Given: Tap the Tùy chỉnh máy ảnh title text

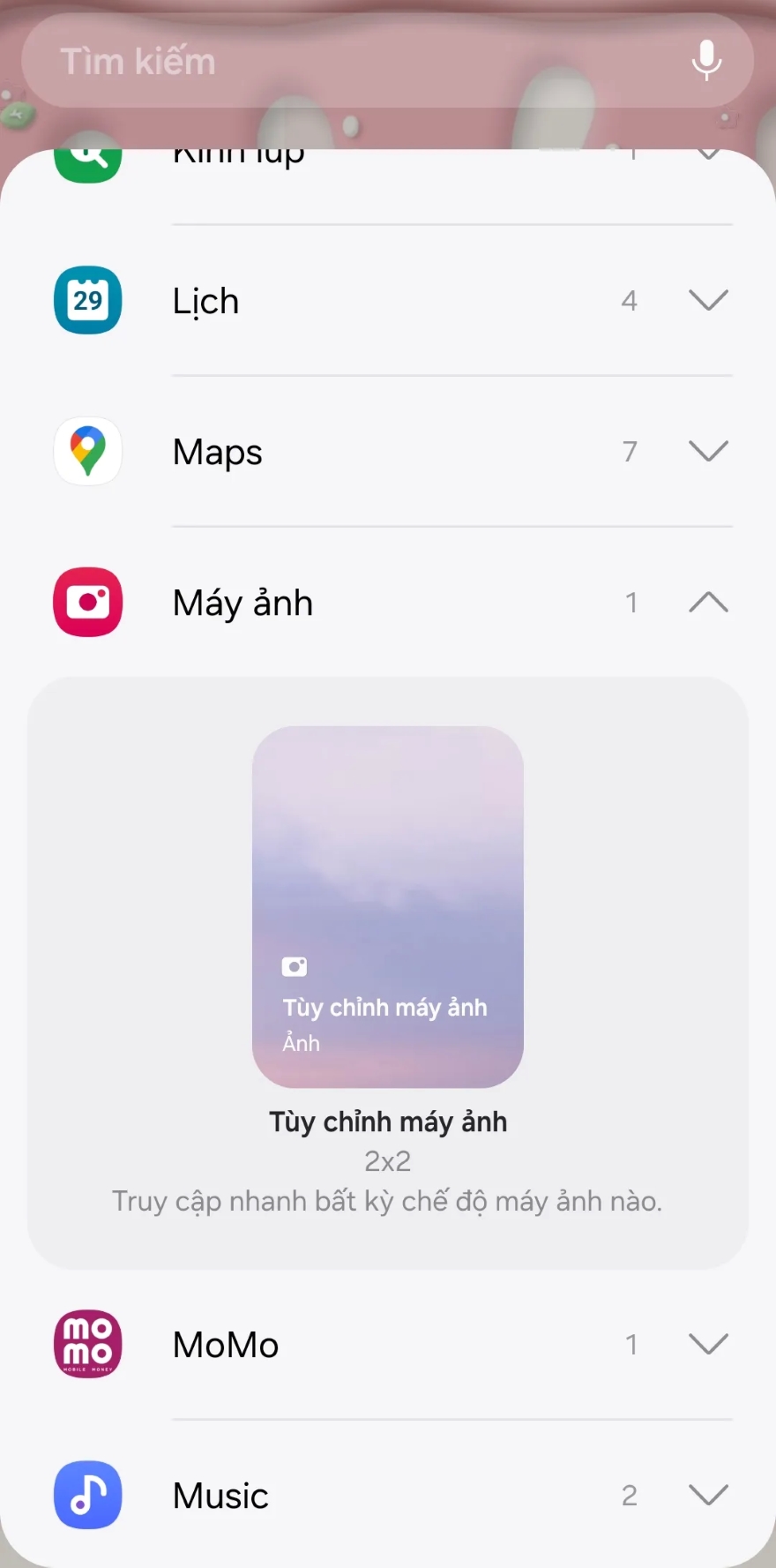Looking at the screenshot, I should tap(388, 1122).
